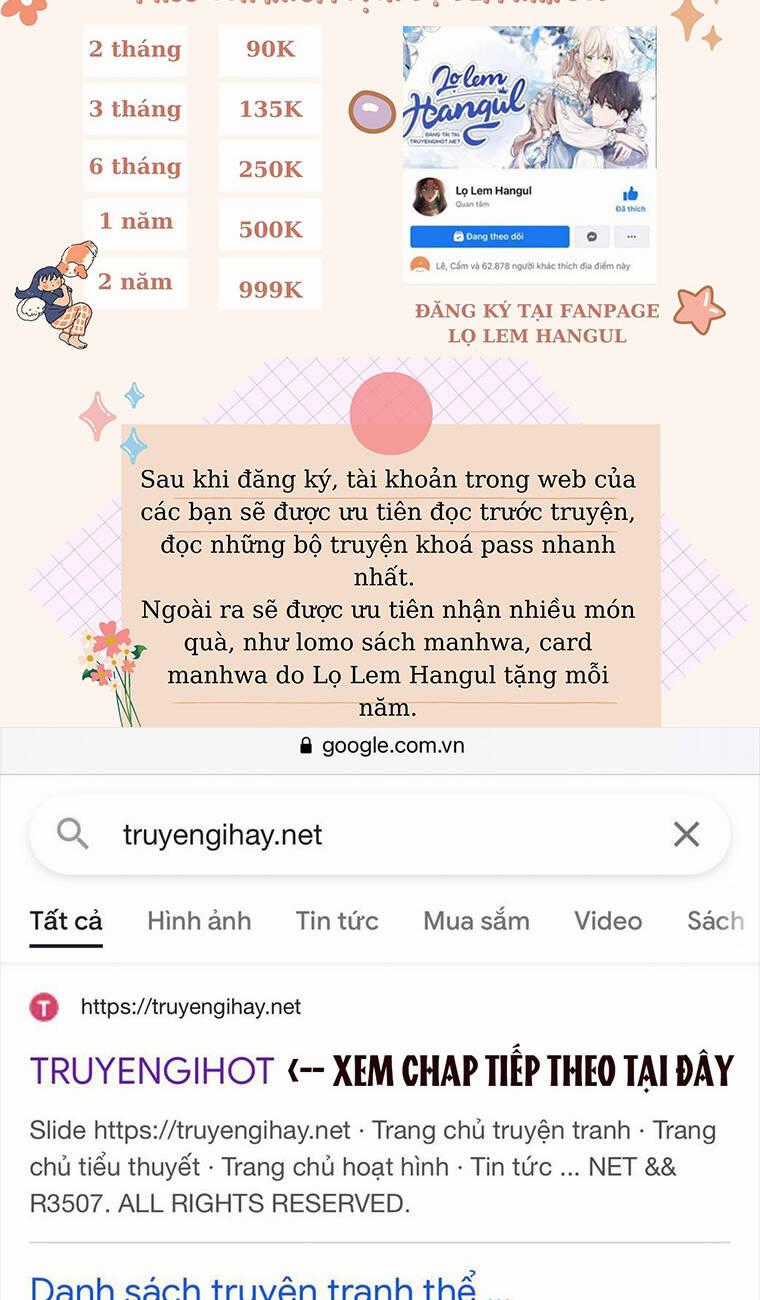Toggle the Đang theo dõi follow button
Image resolution: width=760 pixels, height=1300 pixels.
[490, 236]
